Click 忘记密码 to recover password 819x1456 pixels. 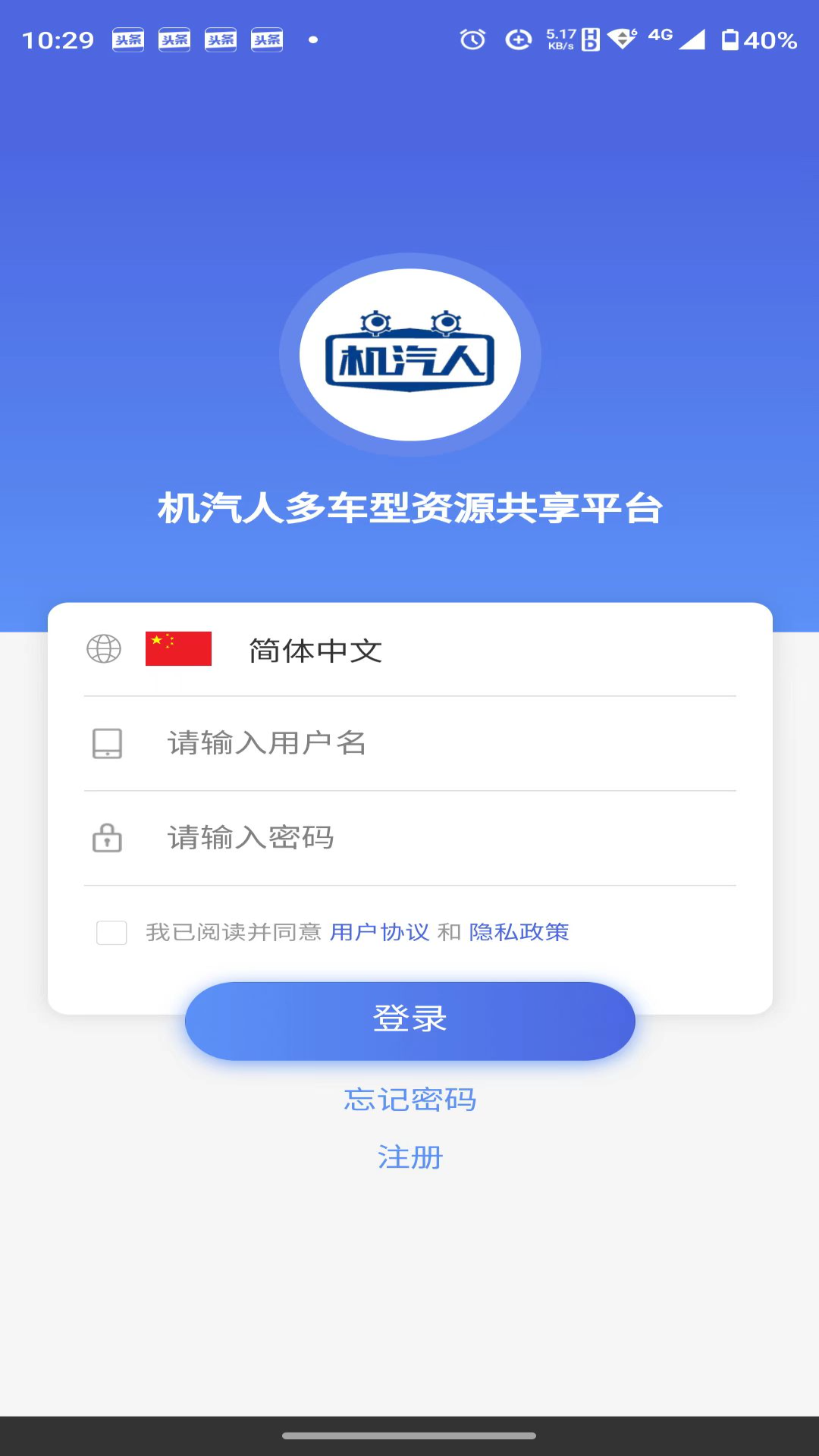pos(409,1100)
